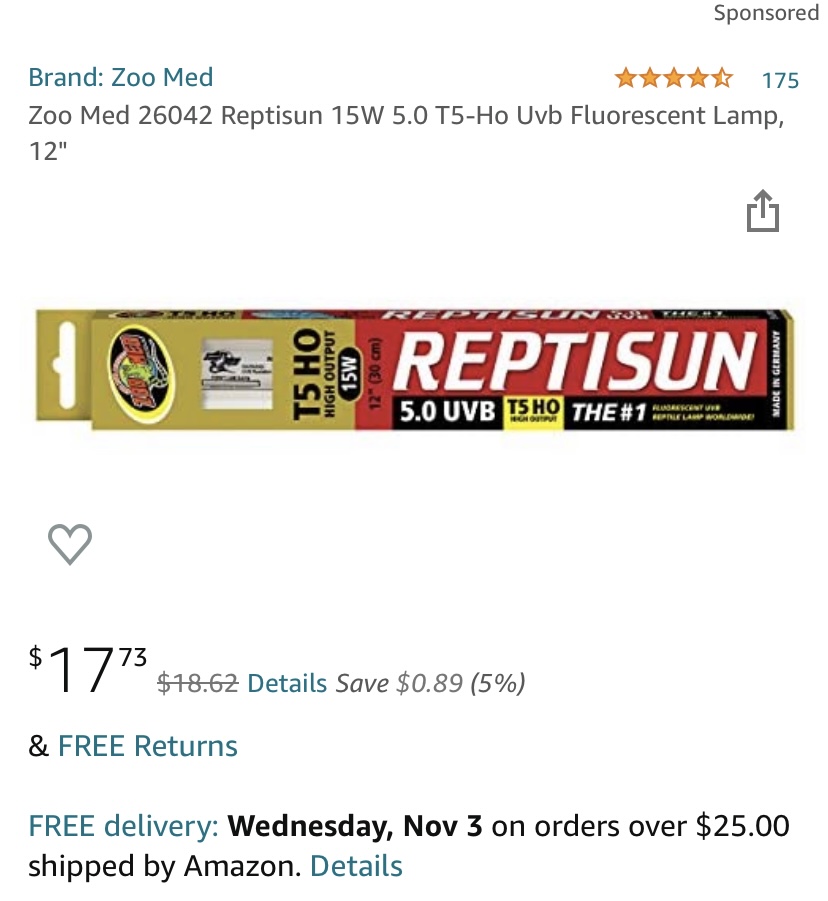The width and height of the screenshot is (828, 901).
Task: Open the FREE Returns info
Action: (147, 746)
